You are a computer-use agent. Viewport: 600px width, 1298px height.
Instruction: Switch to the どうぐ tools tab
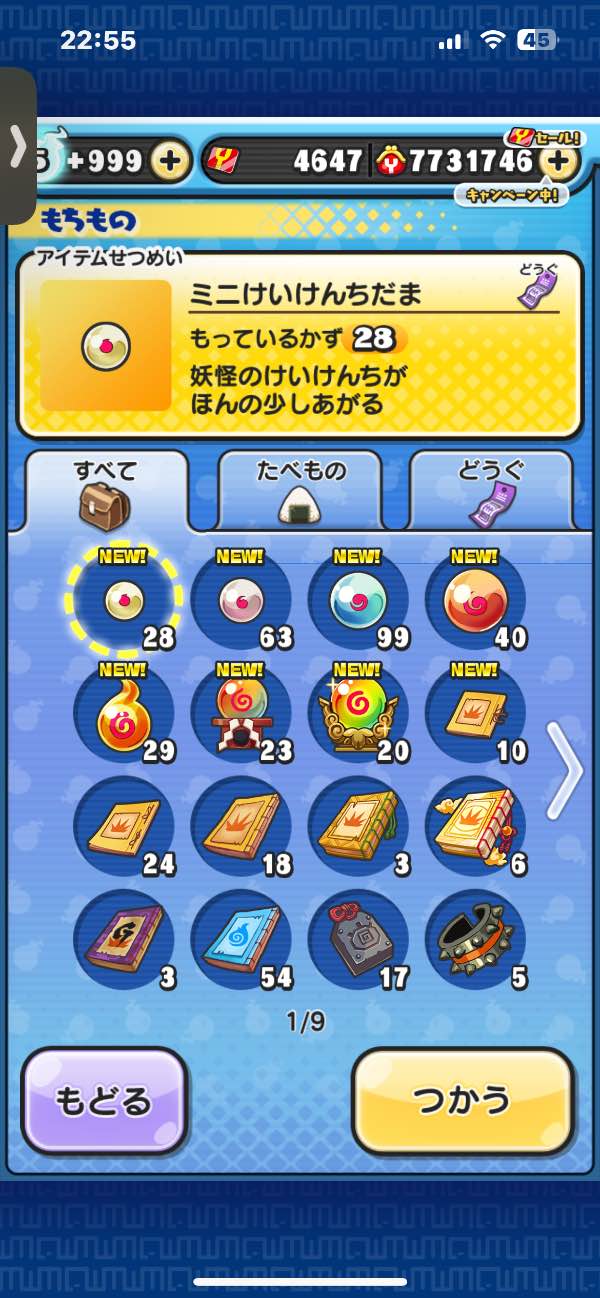[491, 490]
